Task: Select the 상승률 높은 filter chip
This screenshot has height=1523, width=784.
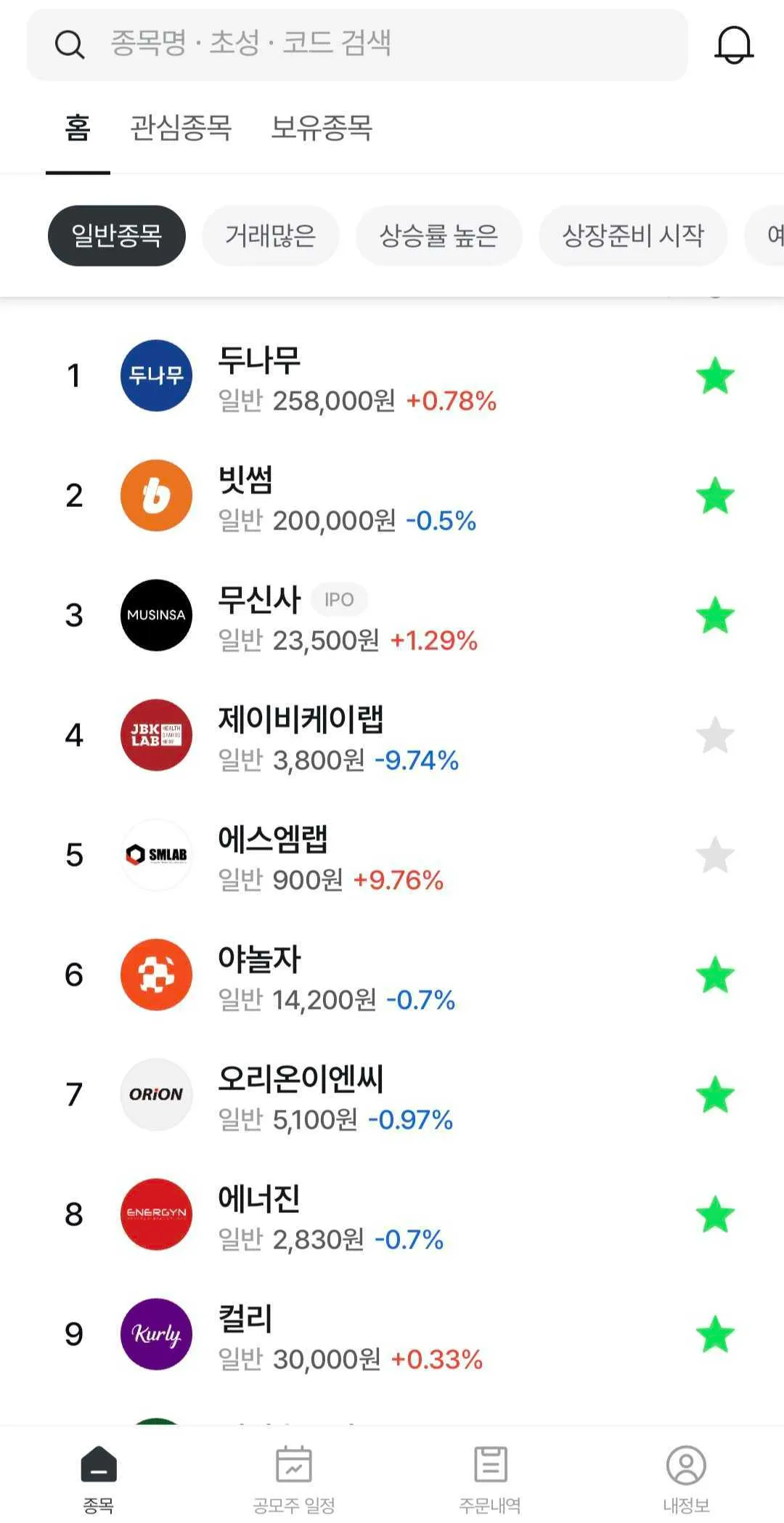Action: tap(438, 235)
